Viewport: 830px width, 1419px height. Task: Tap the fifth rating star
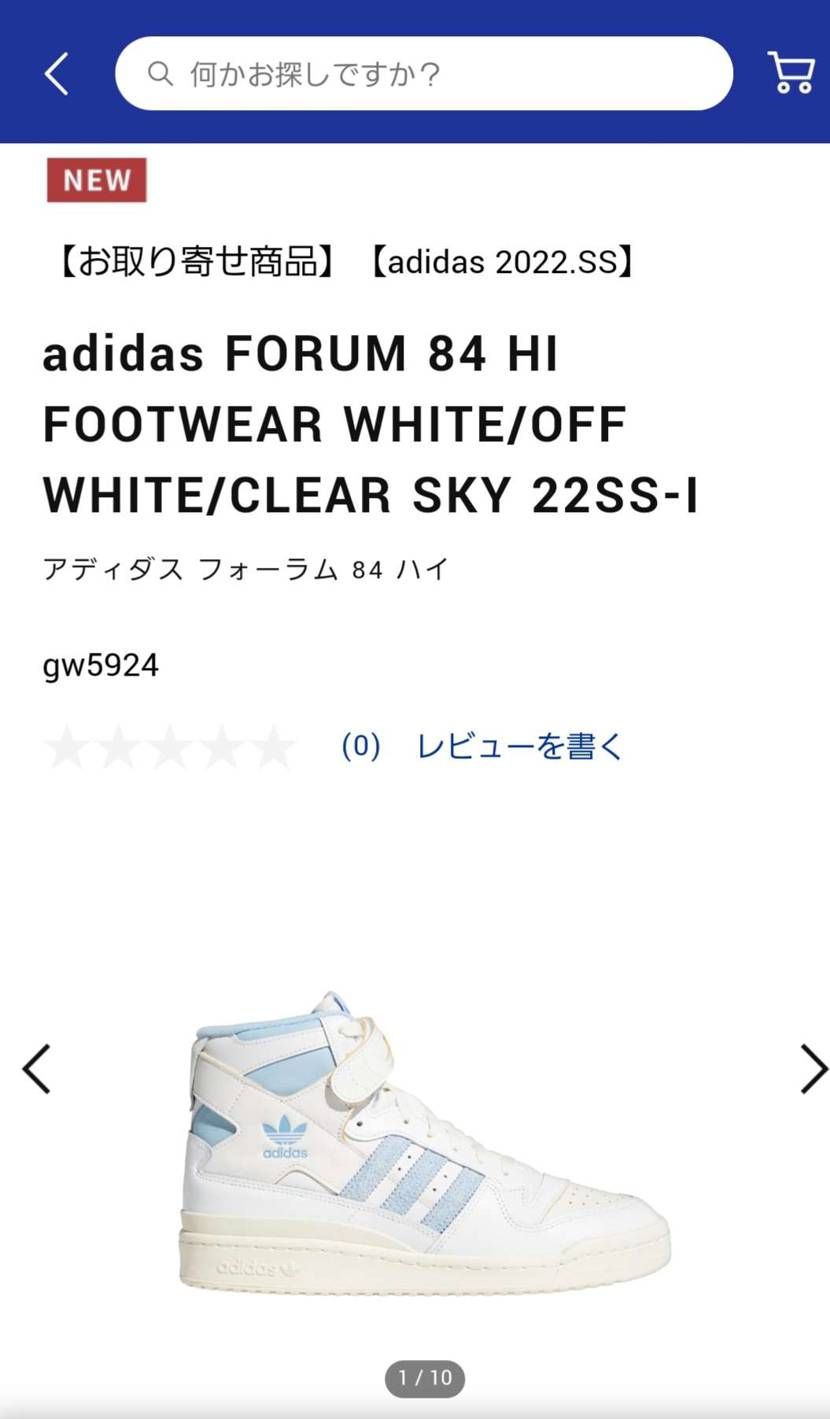(271, 745)
